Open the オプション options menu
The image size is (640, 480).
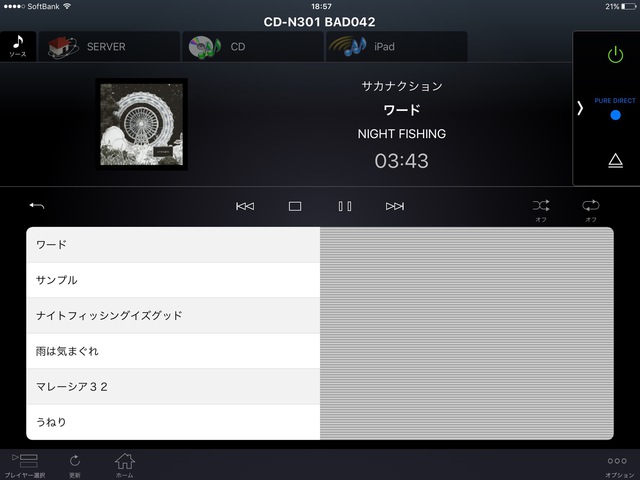pyautogui.click(x=616, y=465)
